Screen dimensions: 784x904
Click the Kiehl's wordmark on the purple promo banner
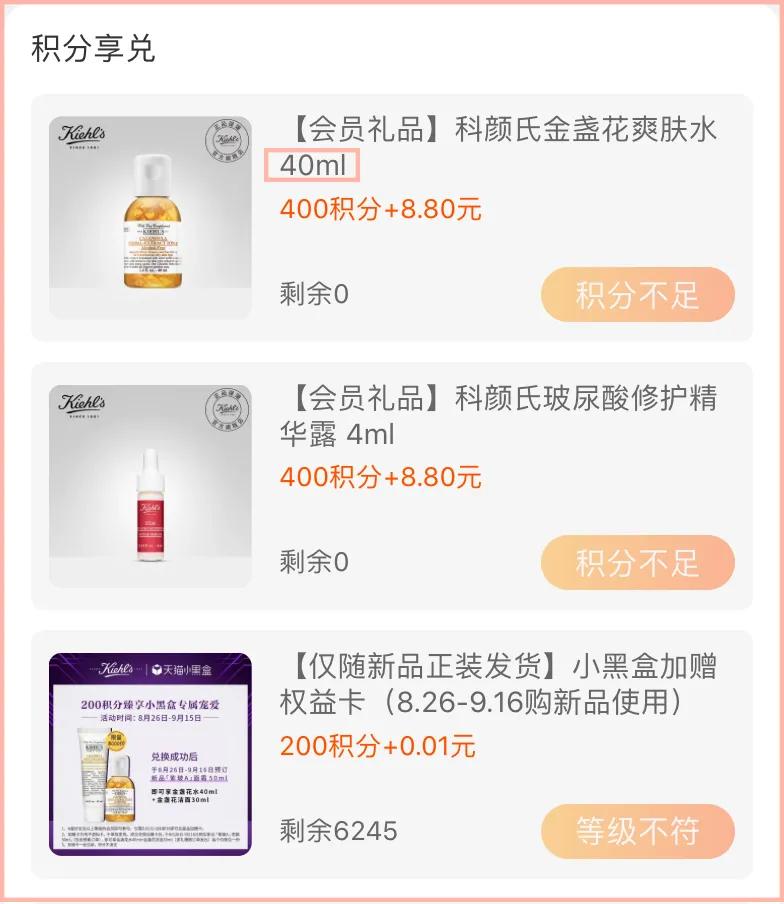tap(118, 668)
